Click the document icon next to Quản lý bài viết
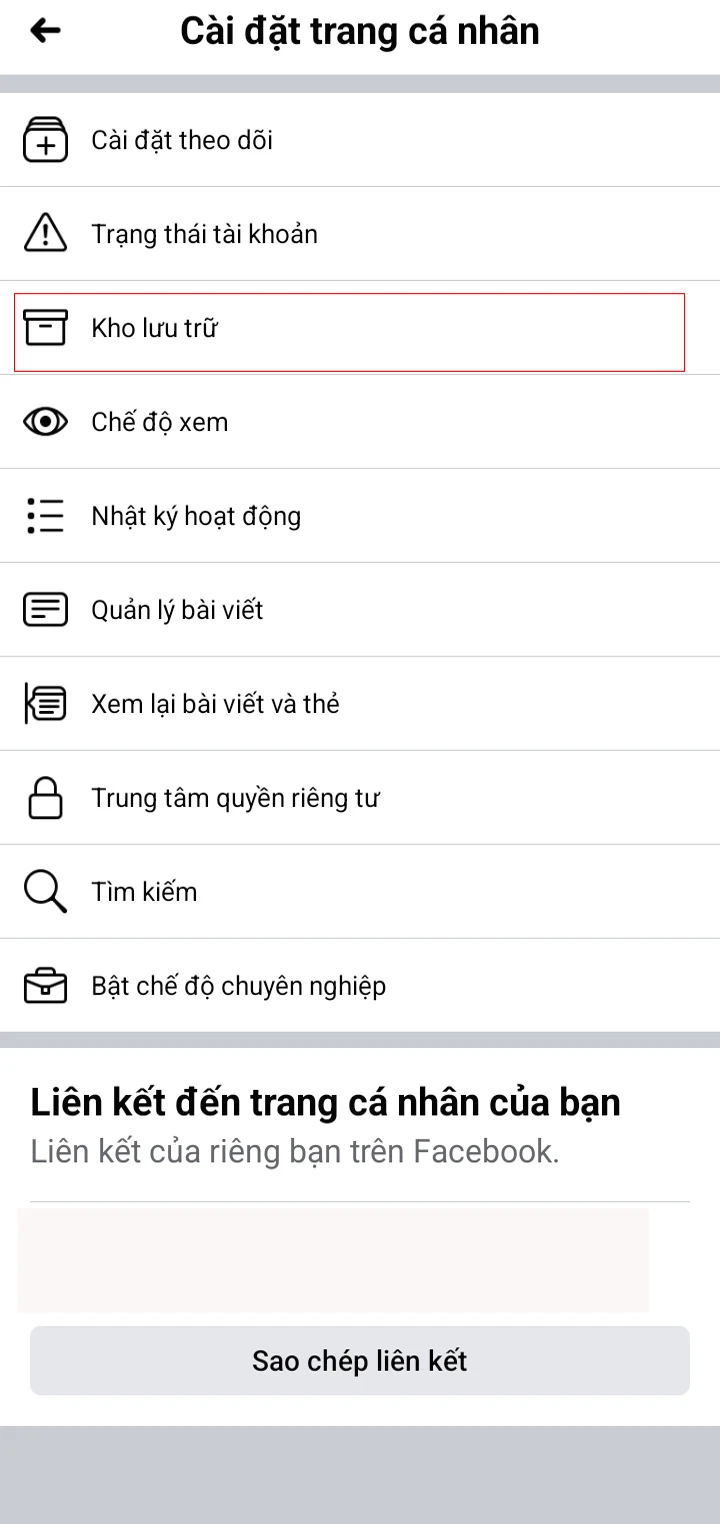 (x=45, y=610)
